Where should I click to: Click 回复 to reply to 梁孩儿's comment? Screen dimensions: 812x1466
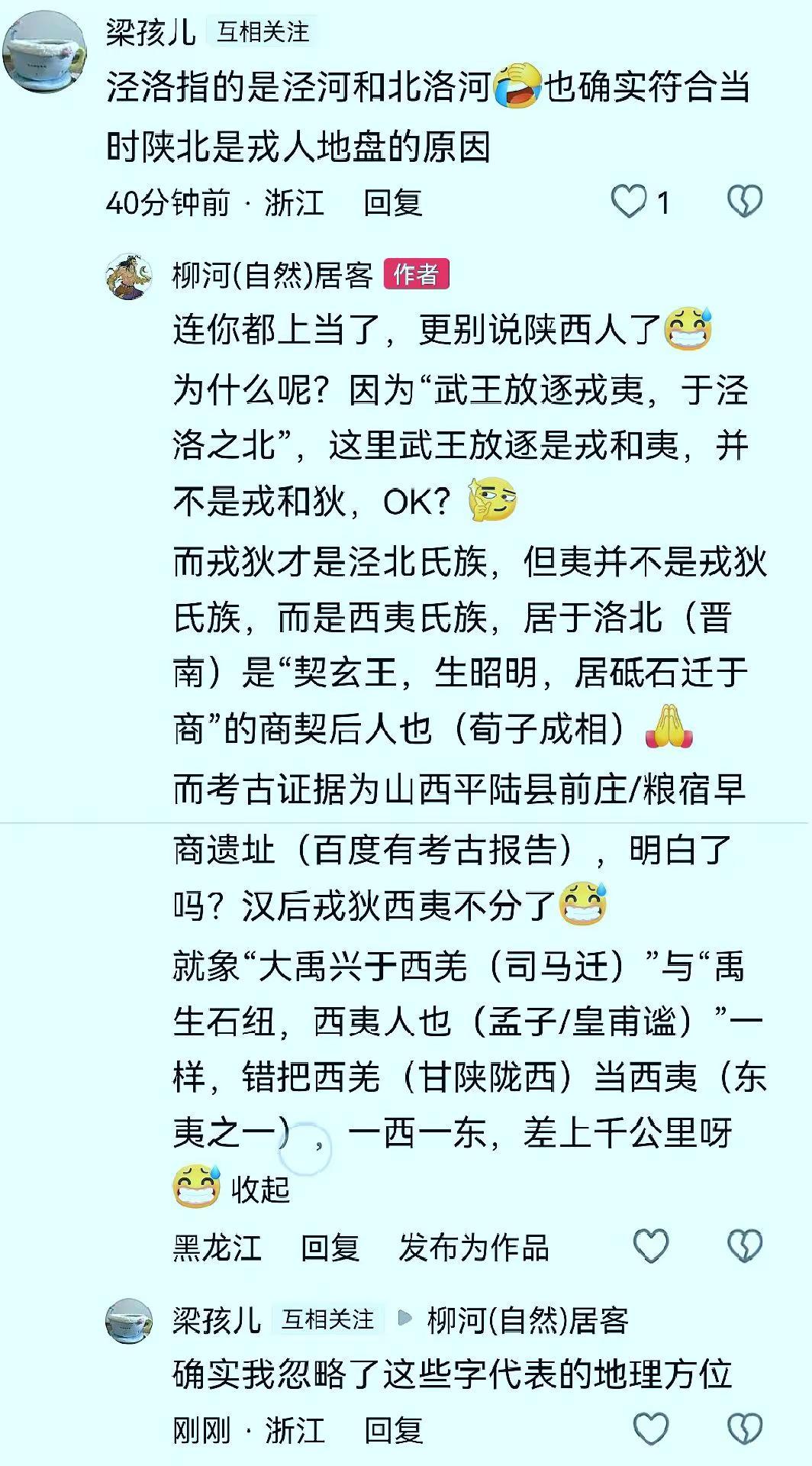tap(393, 201)
